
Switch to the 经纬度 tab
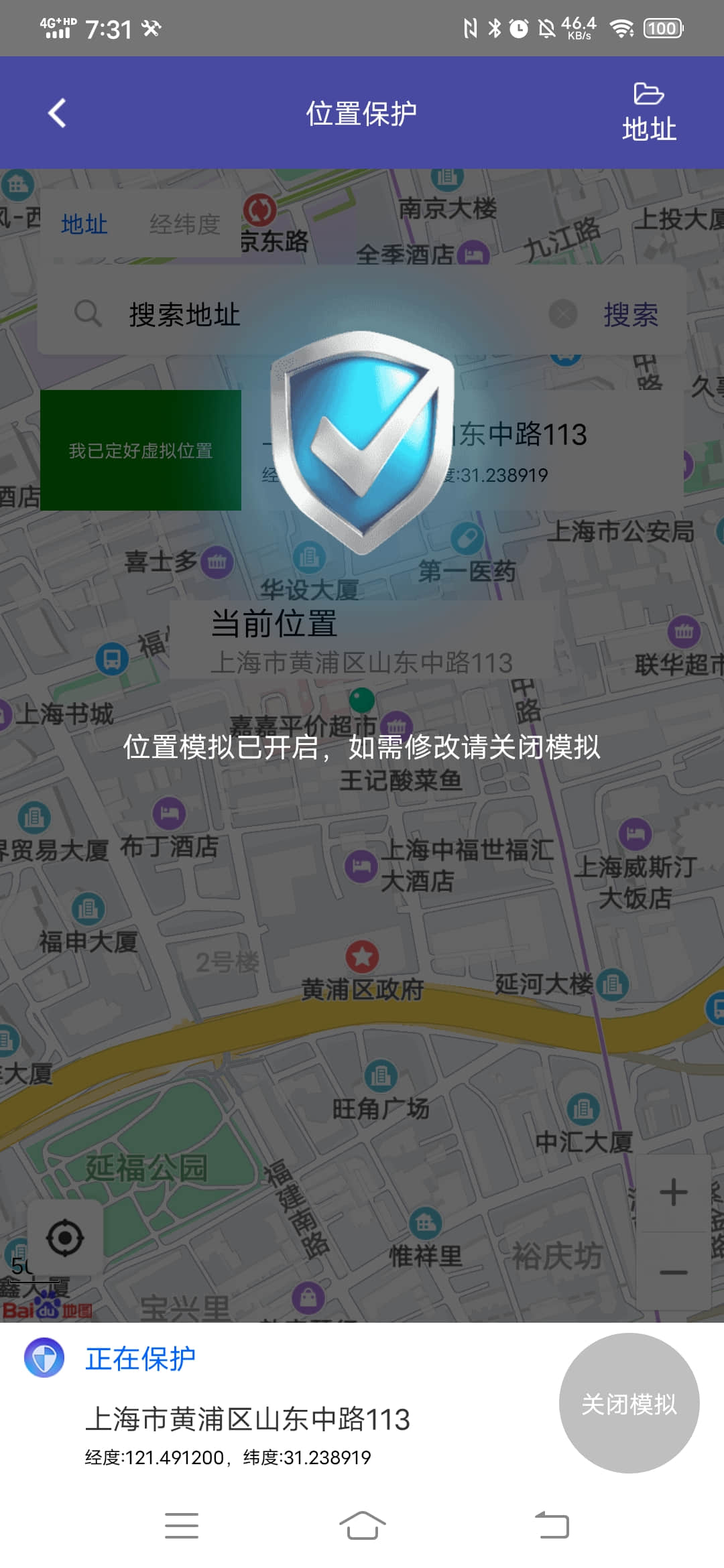pyautogui.click(x=185, y=224)
